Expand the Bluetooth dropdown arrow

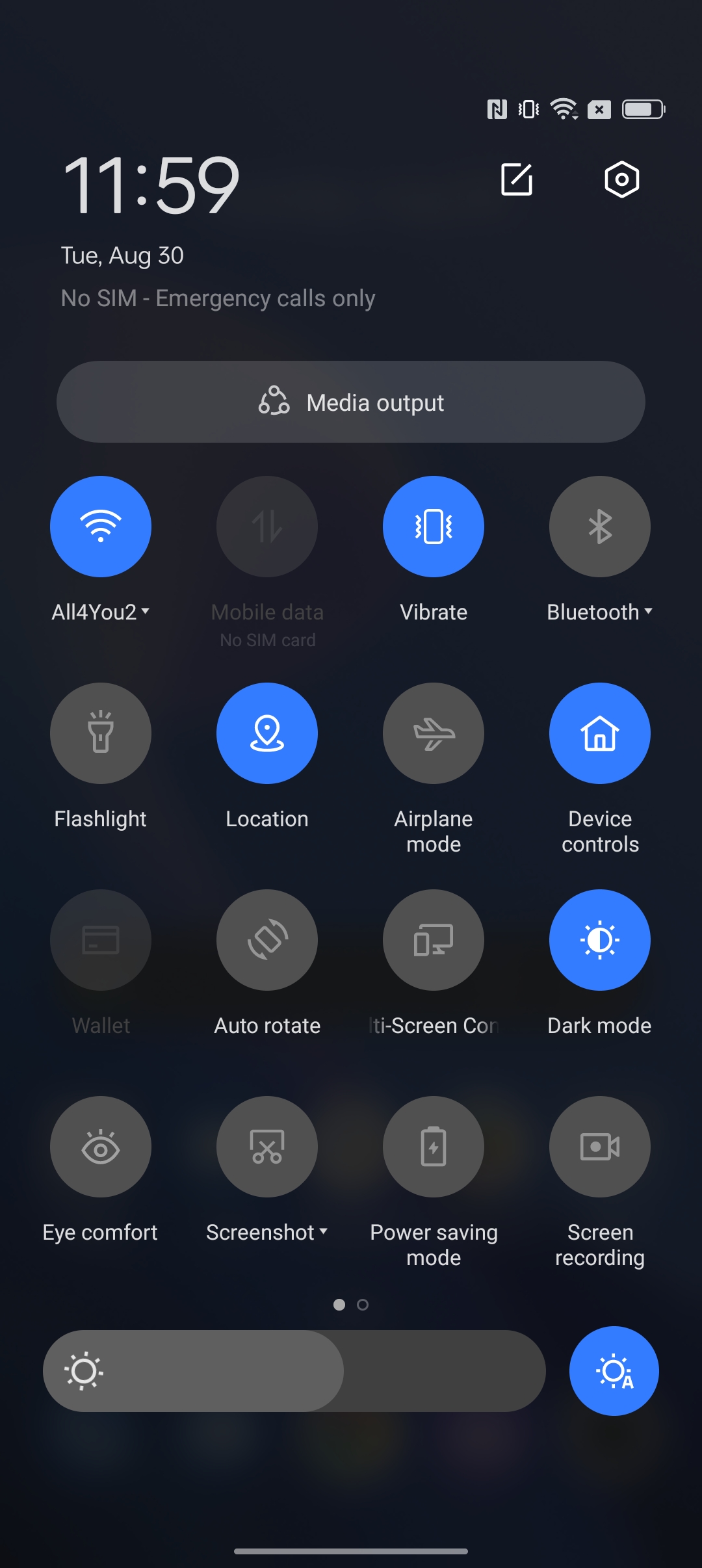click(x=648, y=611)
